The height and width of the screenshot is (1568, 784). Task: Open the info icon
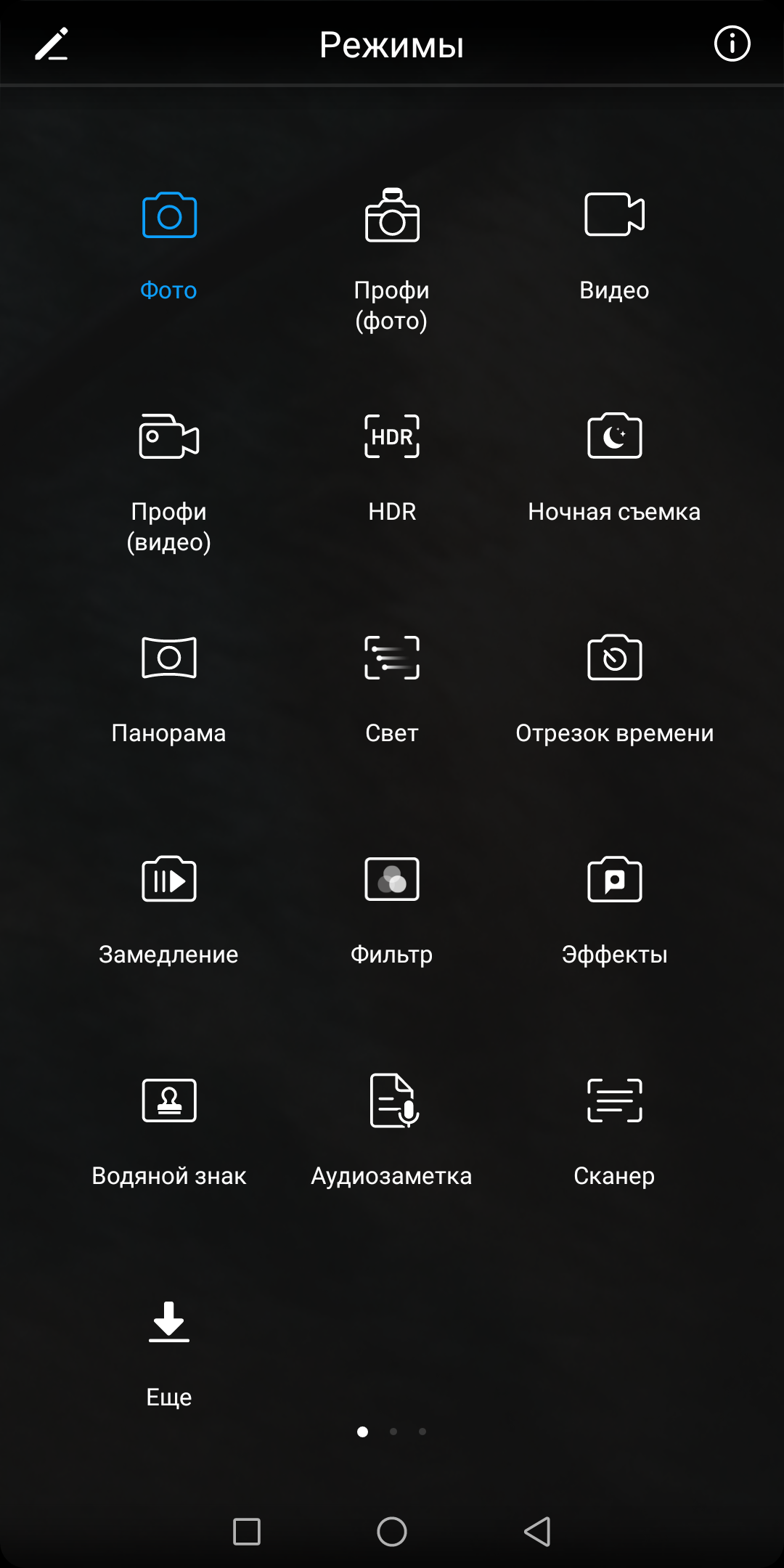click(732, 44)
